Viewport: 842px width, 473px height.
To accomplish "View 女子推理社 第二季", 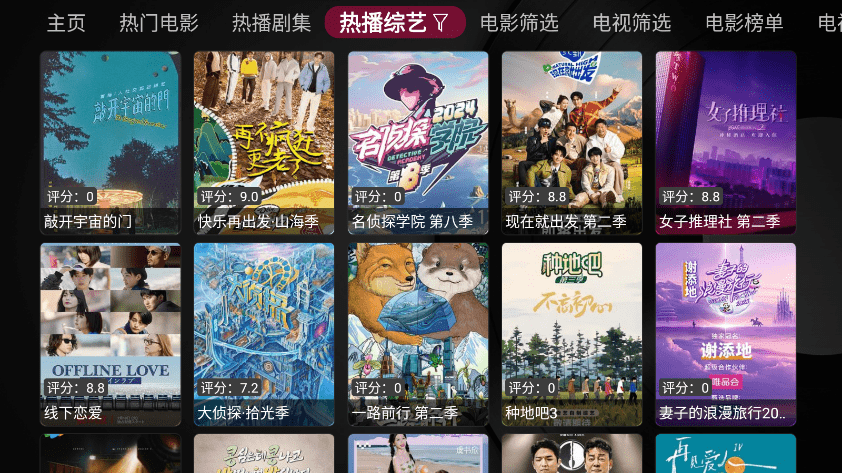I will tap(726, 142).
